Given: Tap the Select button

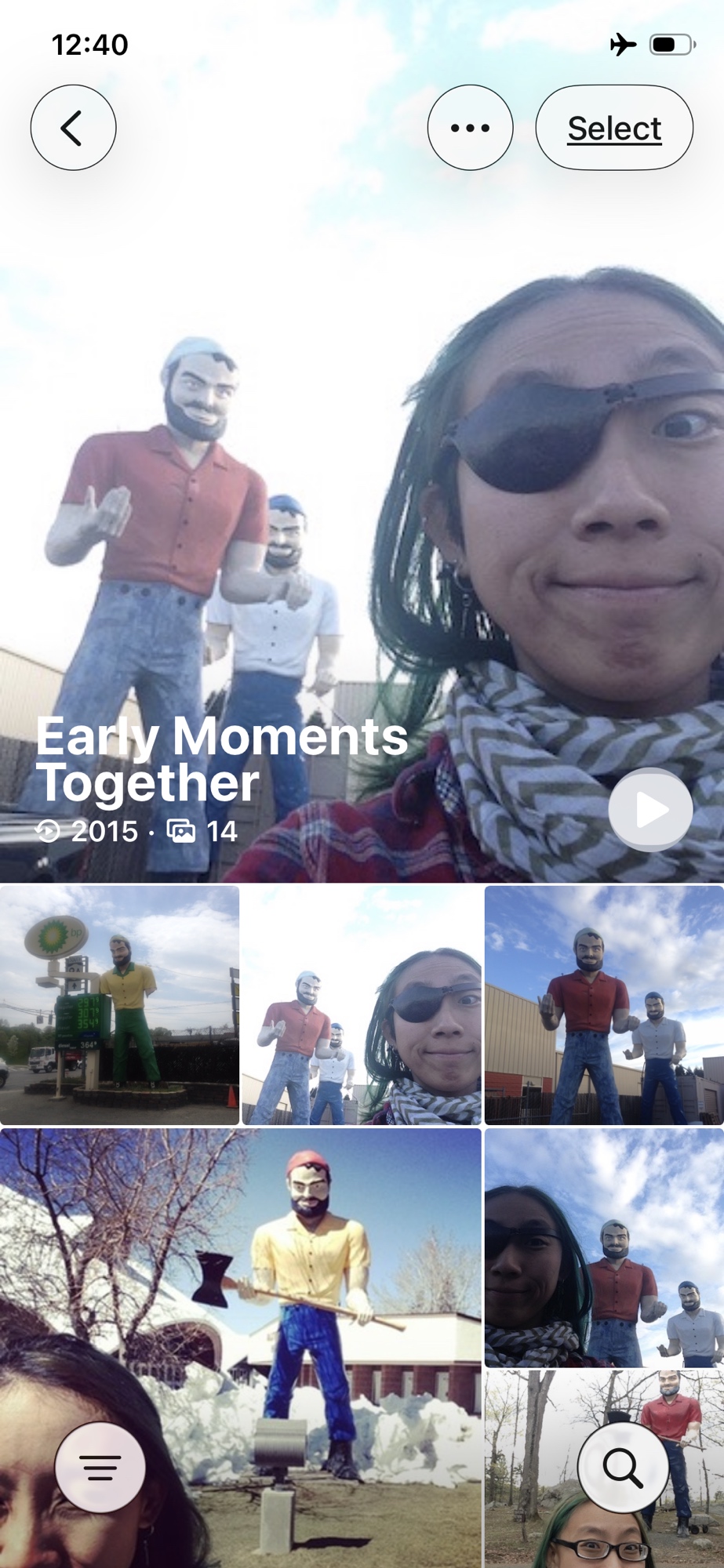Looking at the screenshot, I should point(613,128).
